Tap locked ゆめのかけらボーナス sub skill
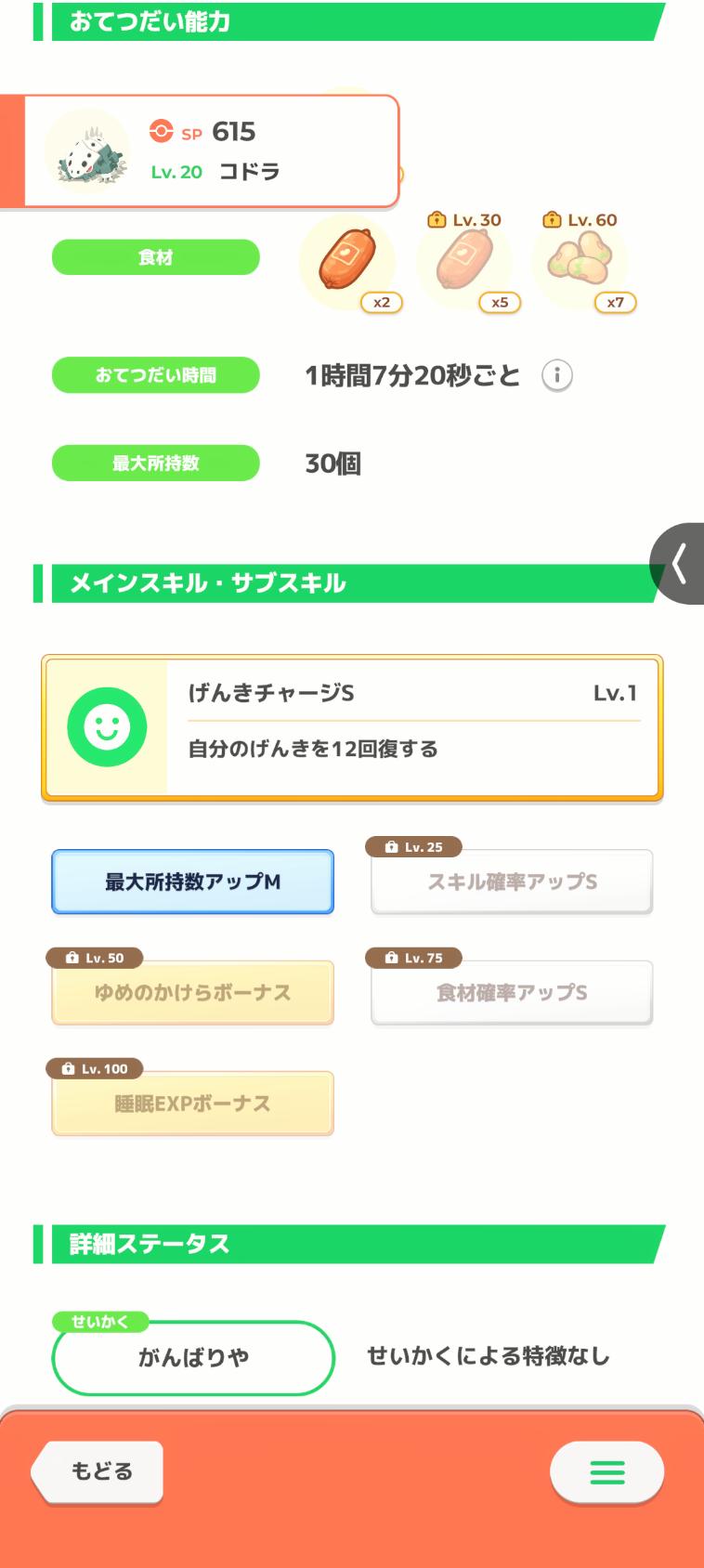This screenshot has width=704, height=1568. [192, 992]
